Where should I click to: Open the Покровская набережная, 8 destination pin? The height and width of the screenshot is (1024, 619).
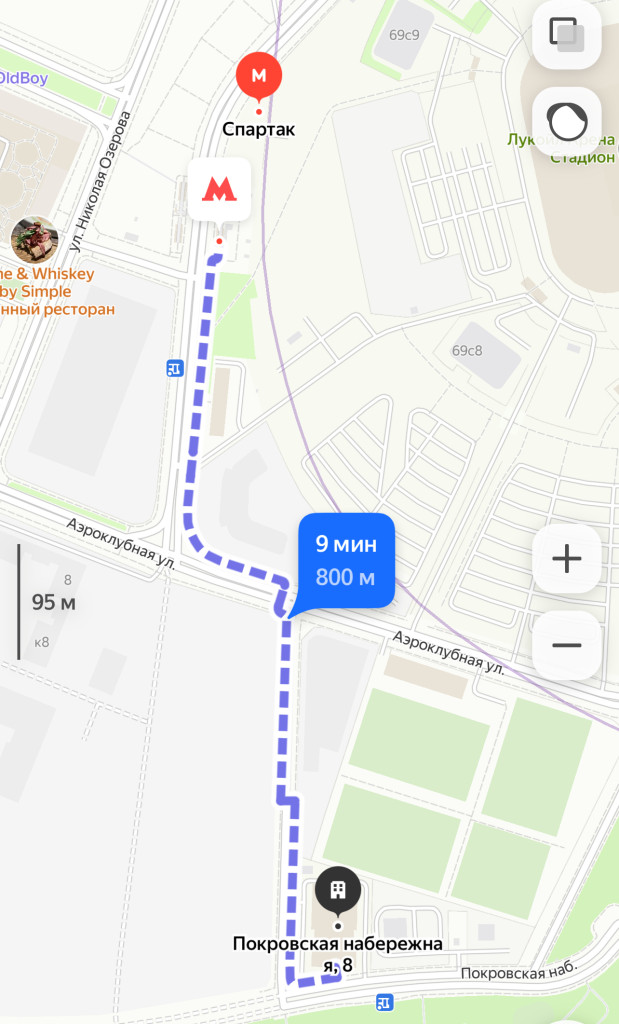(x=338, y=891)
